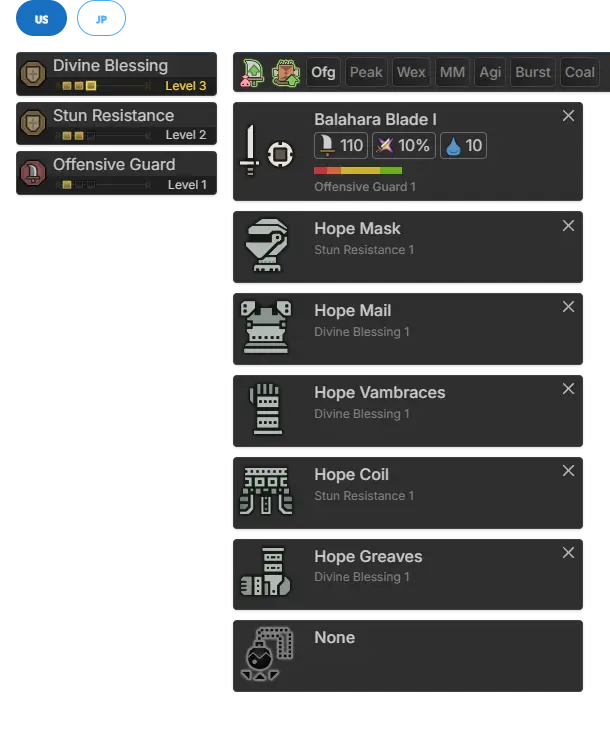
Task: Select the Agi preset chip
Action: click(x=490, y=72)
